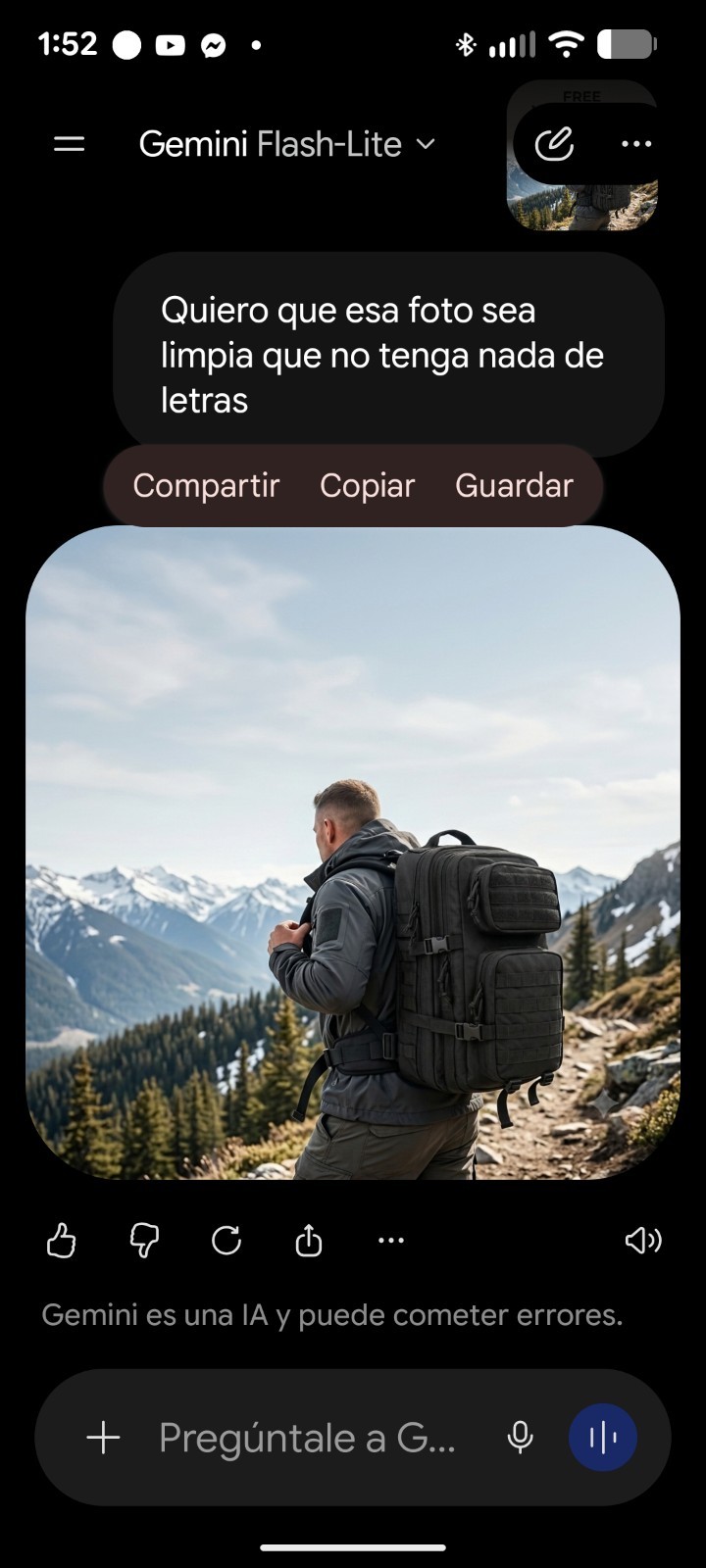Open the hamburger menu drawer
Viewport: 706px width, 1568px height.
[69, 144]
